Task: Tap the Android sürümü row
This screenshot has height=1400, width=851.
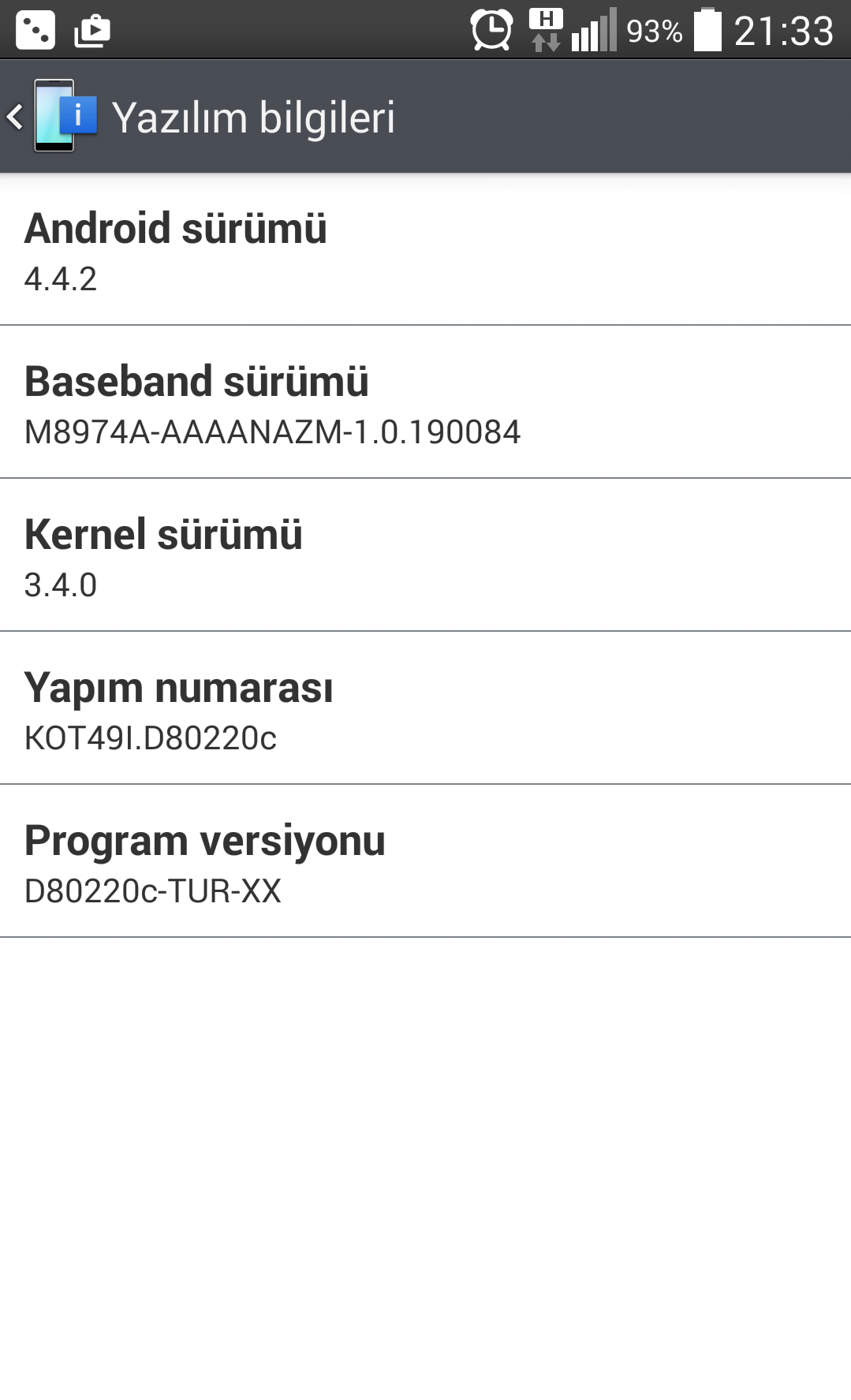Action: pyautogui.click(x=425, y=249)
